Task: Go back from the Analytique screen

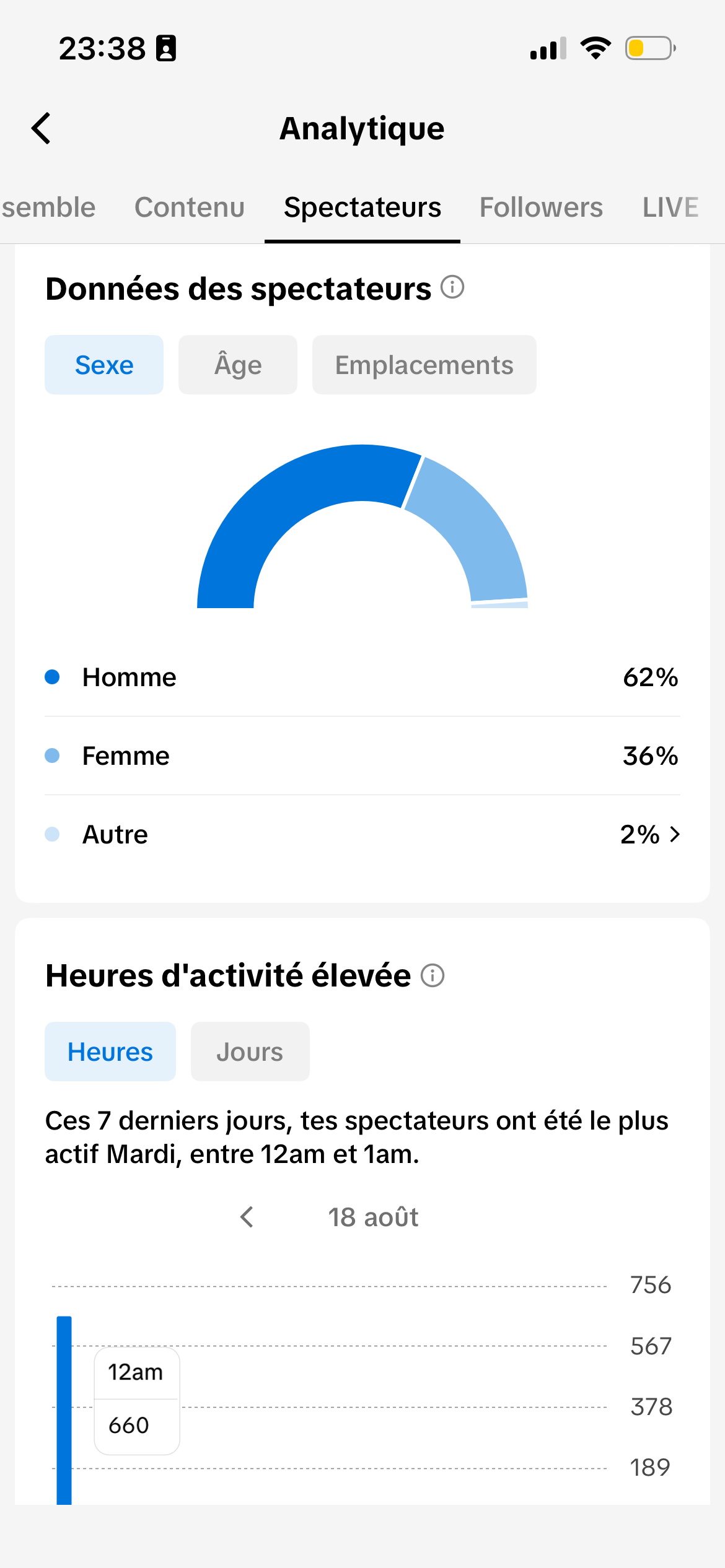Action: coord(41,128)
